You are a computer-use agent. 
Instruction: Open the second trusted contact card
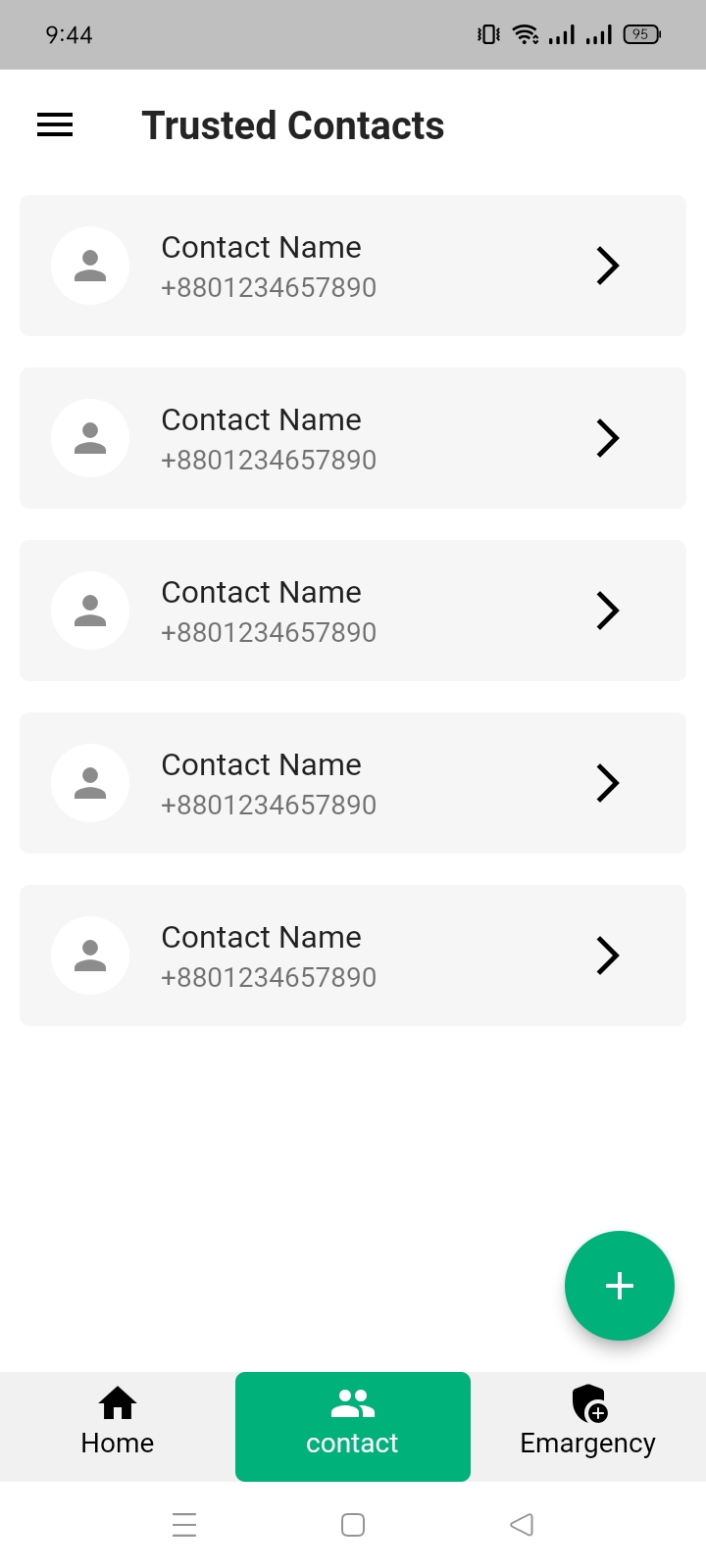coord(353,438)
